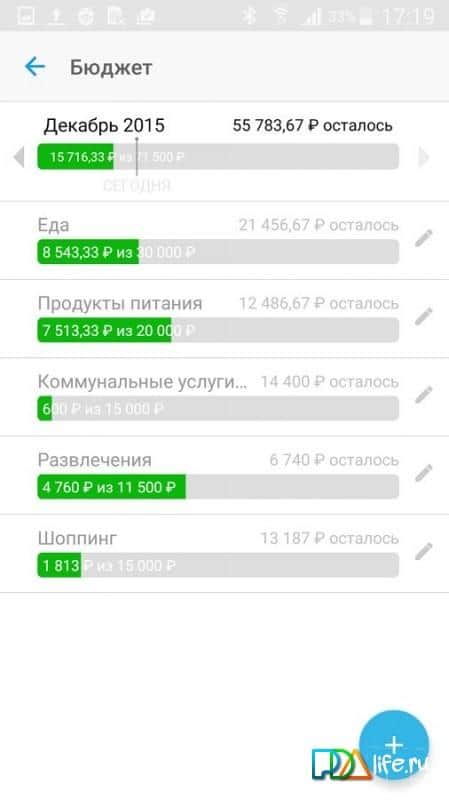Go to the next month after Декабрь 2015
Screen dimensions: 449x800
click(x=423, y=157)
